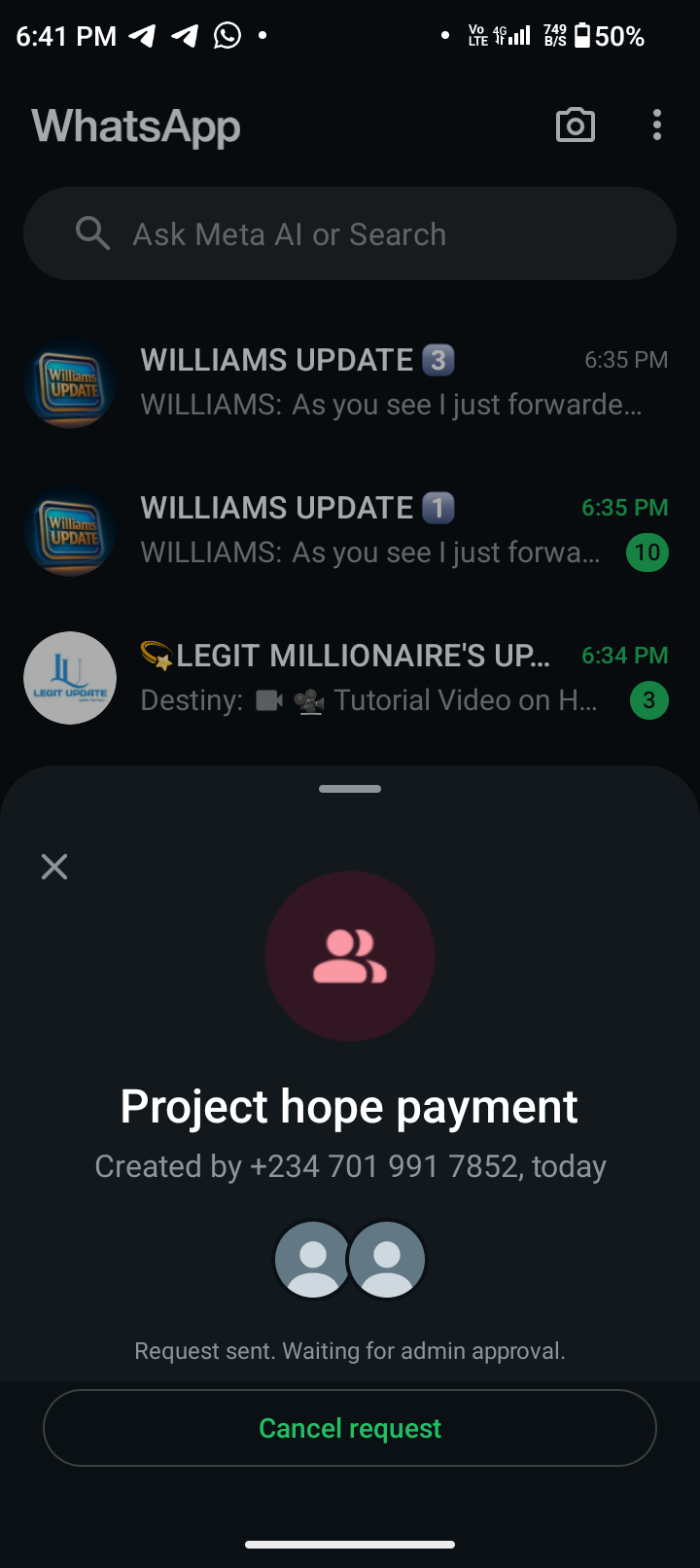Cancel the group join request

coord(350,1427)
